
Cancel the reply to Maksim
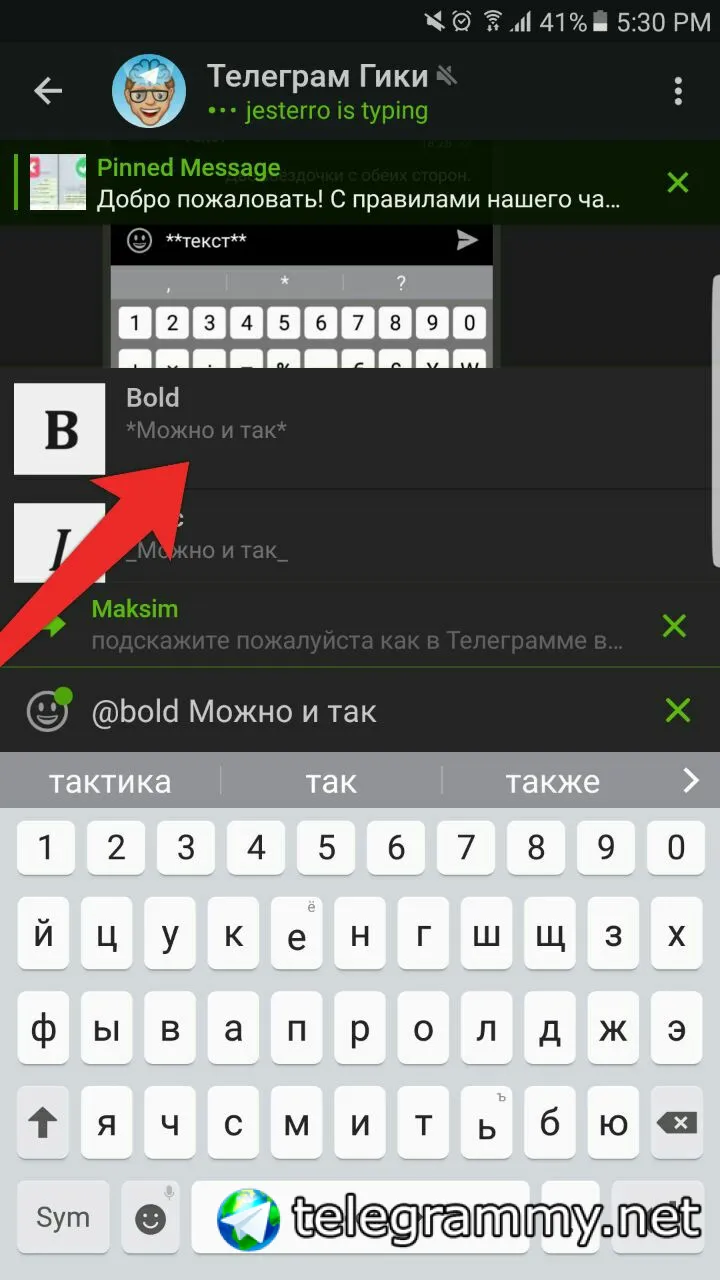coord(675,626)
